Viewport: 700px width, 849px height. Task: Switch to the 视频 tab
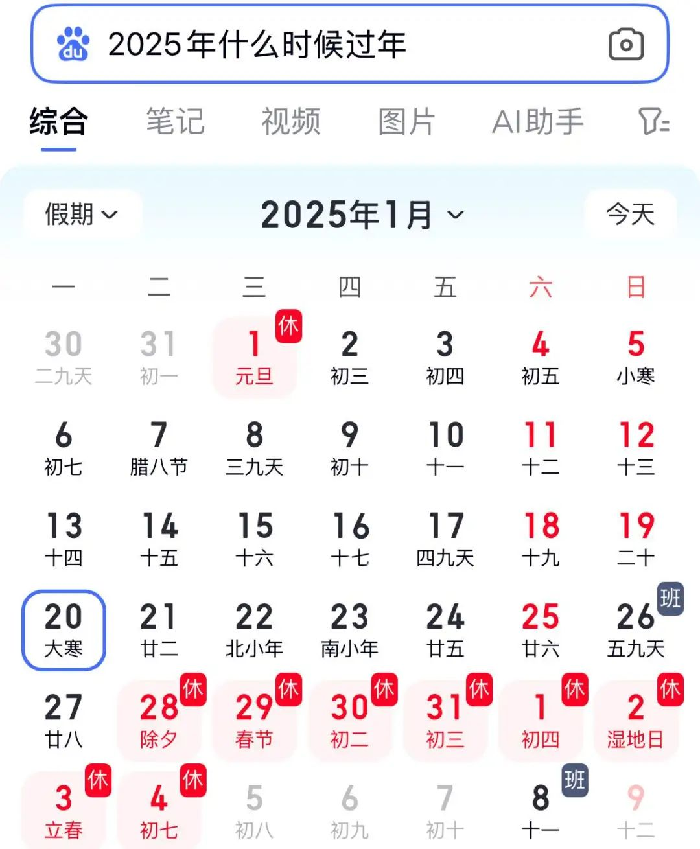pyautogui.click(x=291, y=122)
